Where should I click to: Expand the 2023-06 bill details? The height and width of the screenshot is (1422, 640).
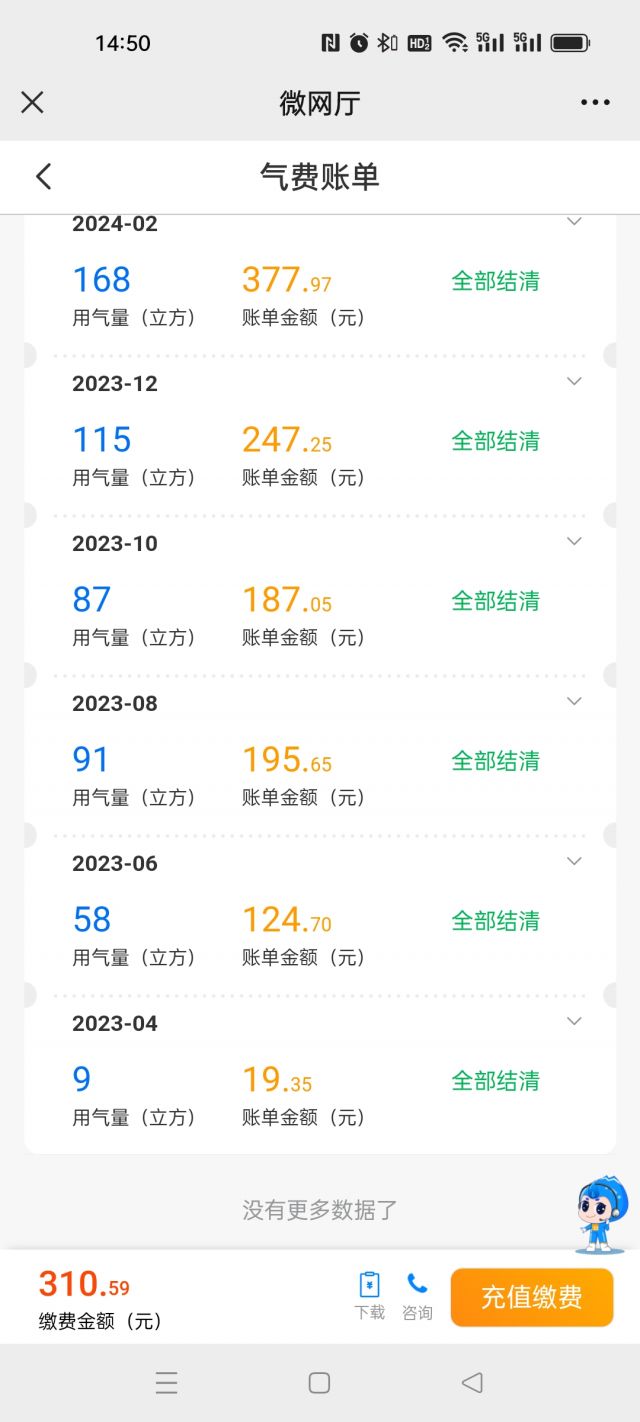click(x=574, y=861)
